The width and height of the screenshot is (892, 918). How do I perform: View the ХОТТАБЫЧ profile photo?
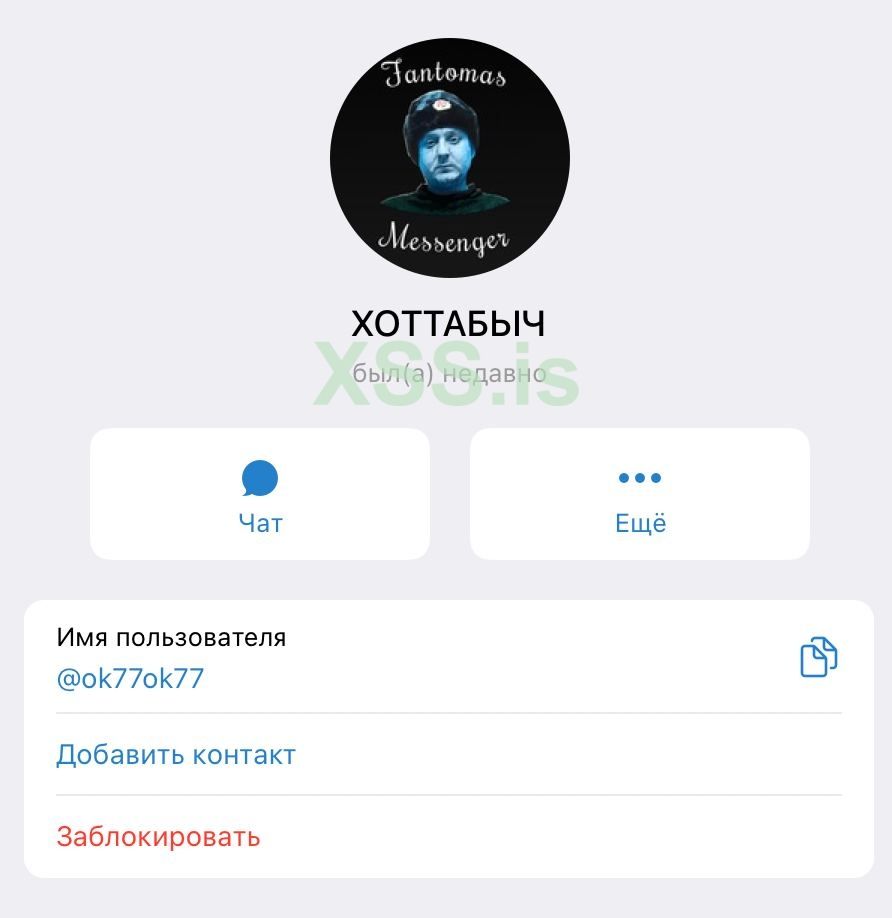(450, 158)
